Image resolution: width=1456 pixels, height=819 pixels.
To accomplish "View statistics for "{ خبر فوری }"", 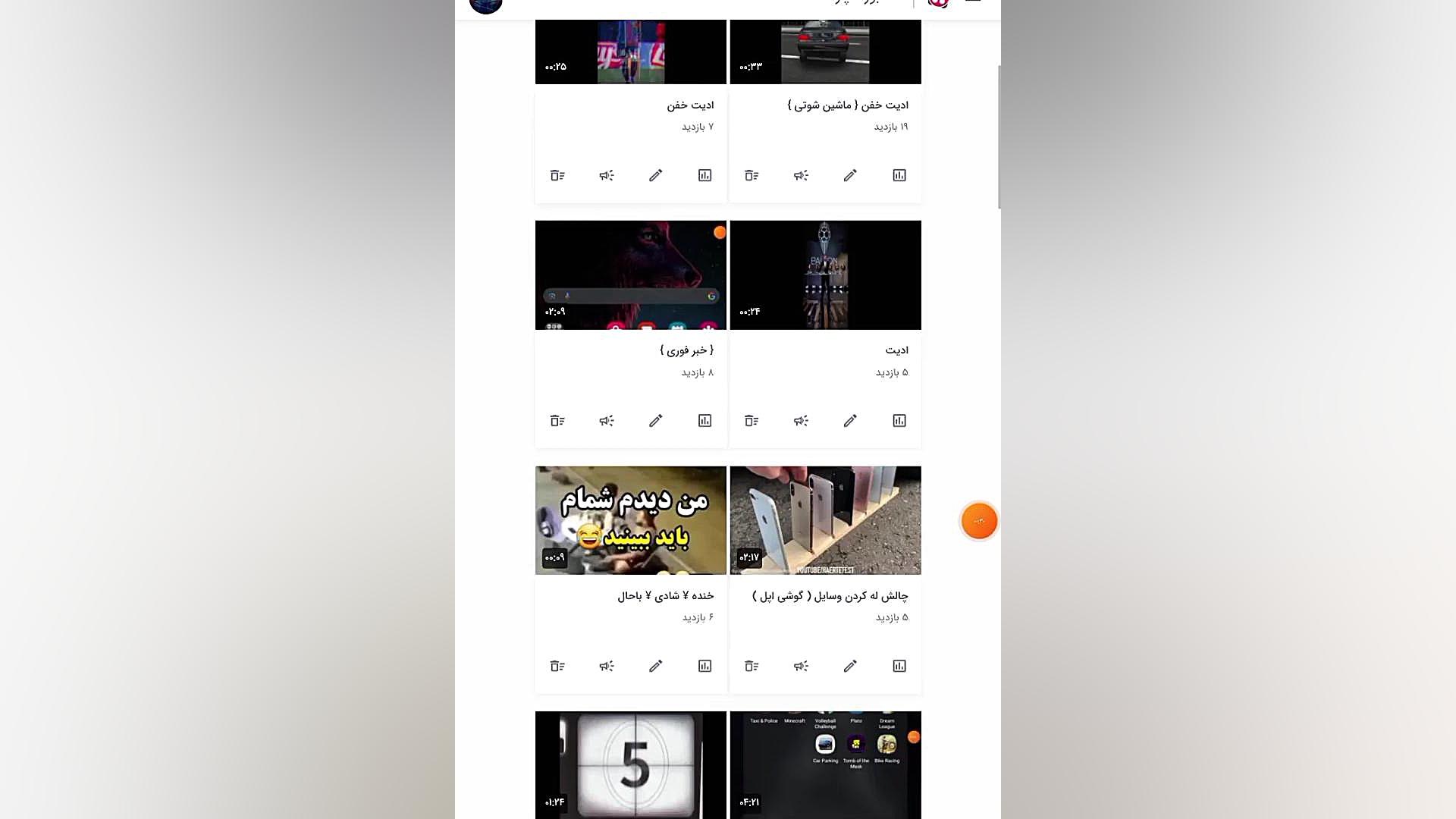I will [705, 421].
